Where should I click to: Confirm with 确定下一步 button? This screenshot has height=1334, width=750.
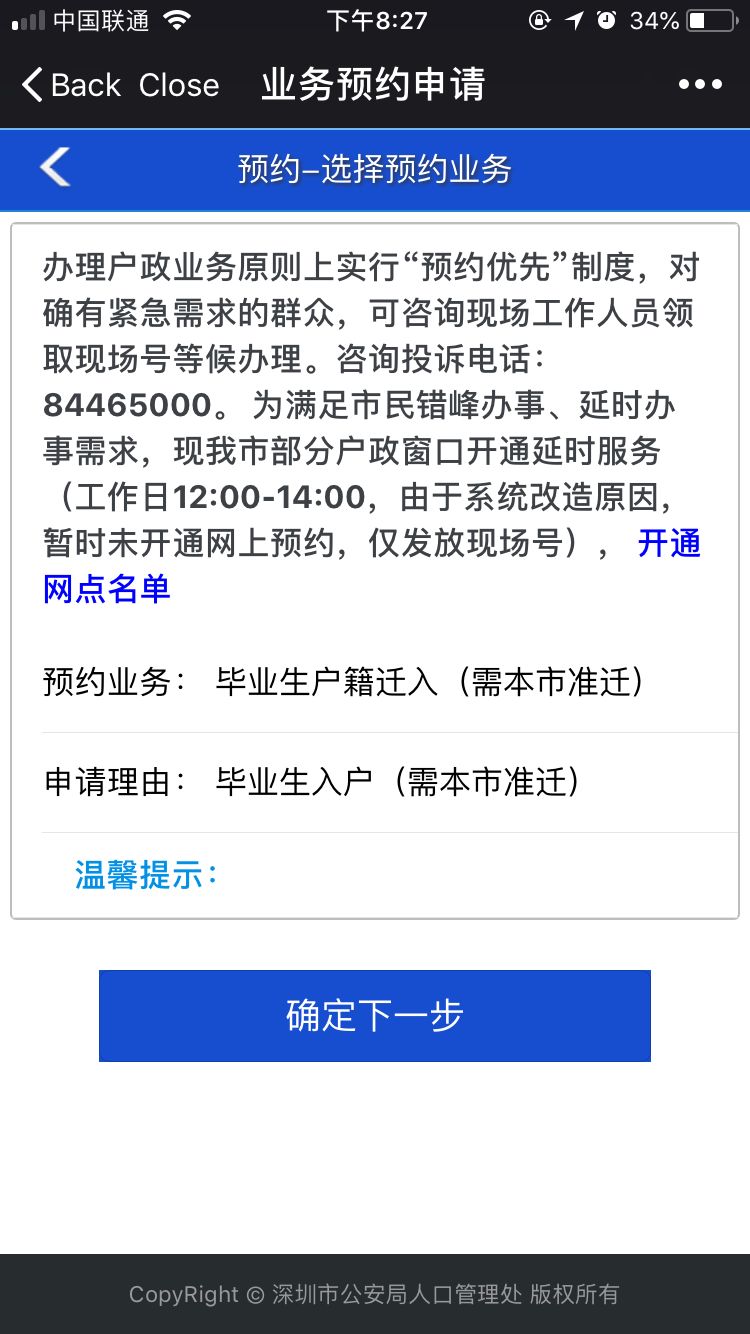[x=375, y=1015]
